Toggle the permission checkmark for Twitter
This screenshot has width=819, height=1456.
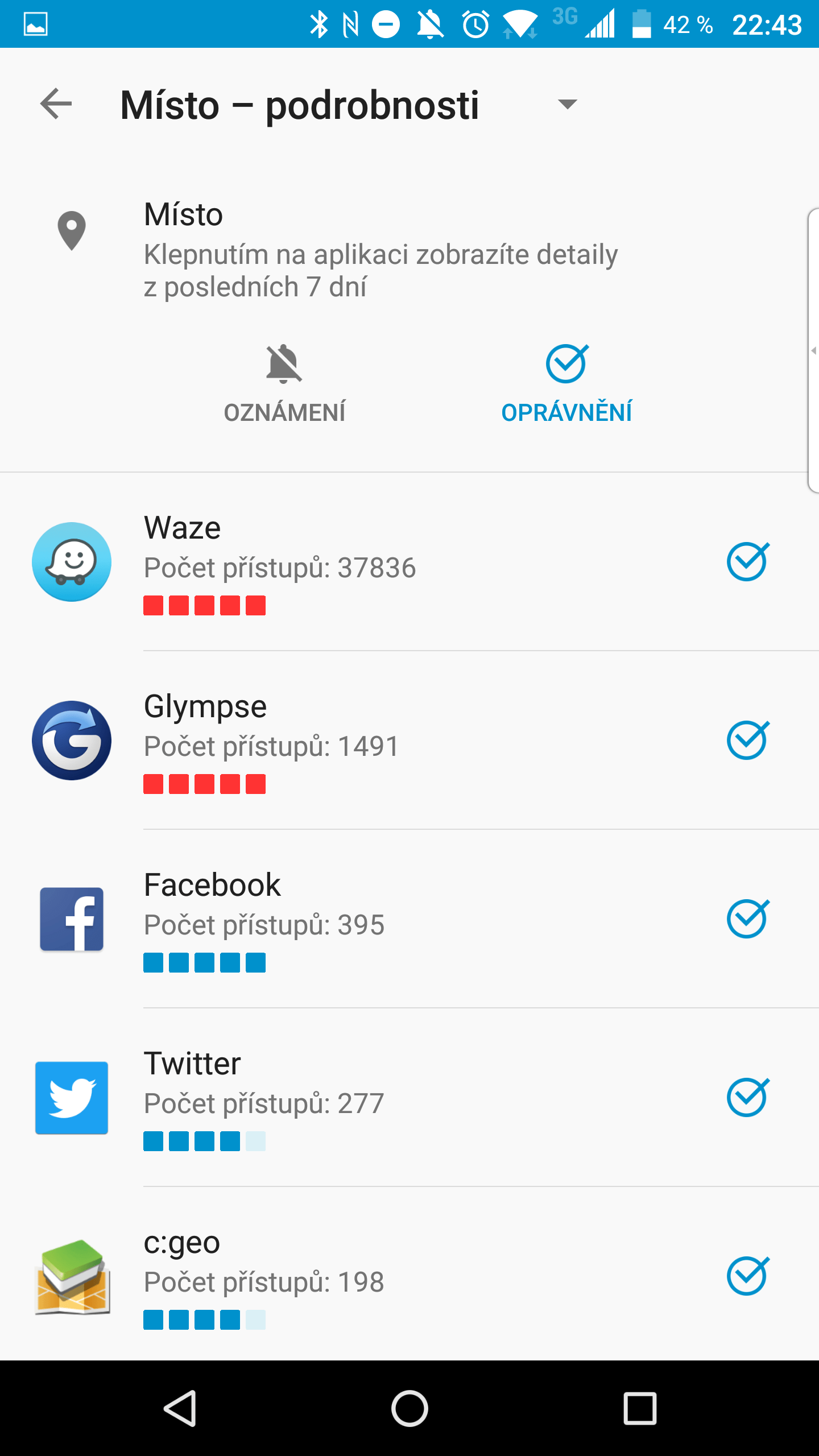pyautogui.click(x=748, y=1098)
